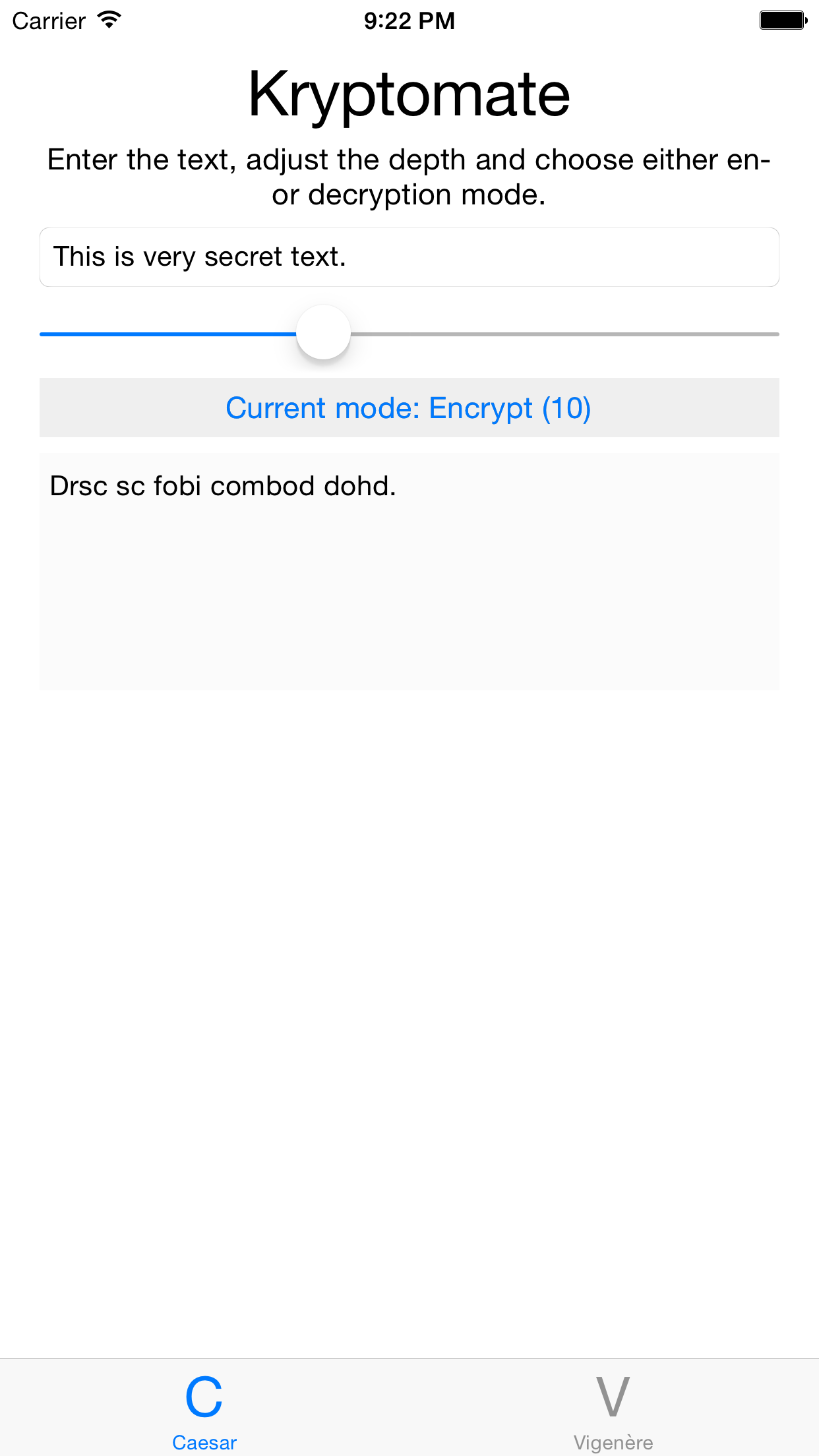Image resolution: width=819 pixels, height=1456 pixels.
Task: Tap the slider track right of the thumb
Action: [561, 334]
